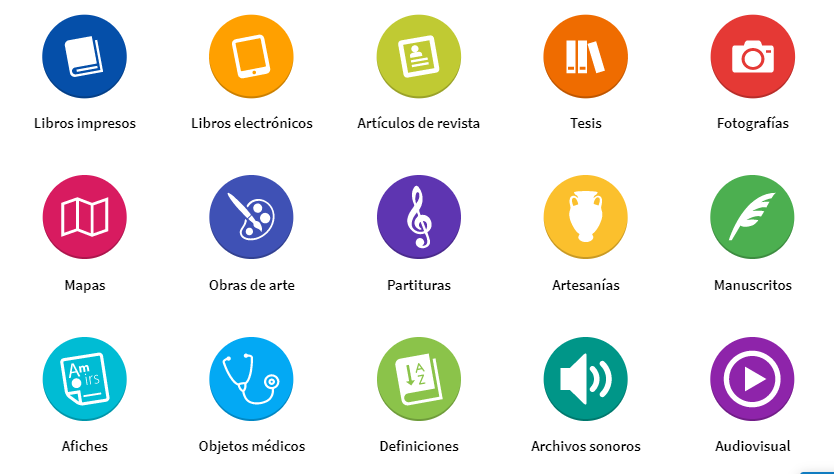Open the Mapas category

[85, 217]
